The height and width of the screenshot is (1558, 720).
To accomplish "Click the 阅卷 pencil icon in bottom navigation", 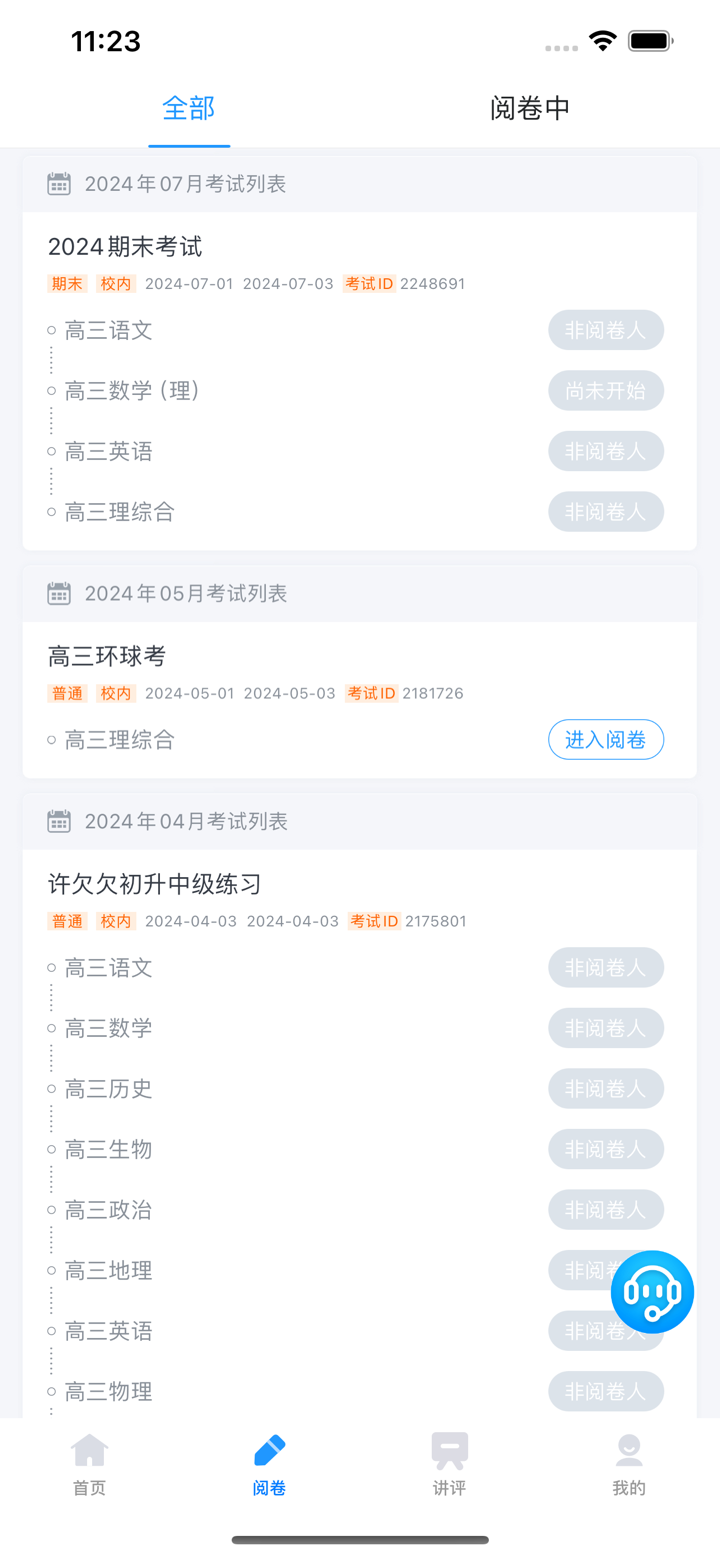I will tap(269, 1447).
